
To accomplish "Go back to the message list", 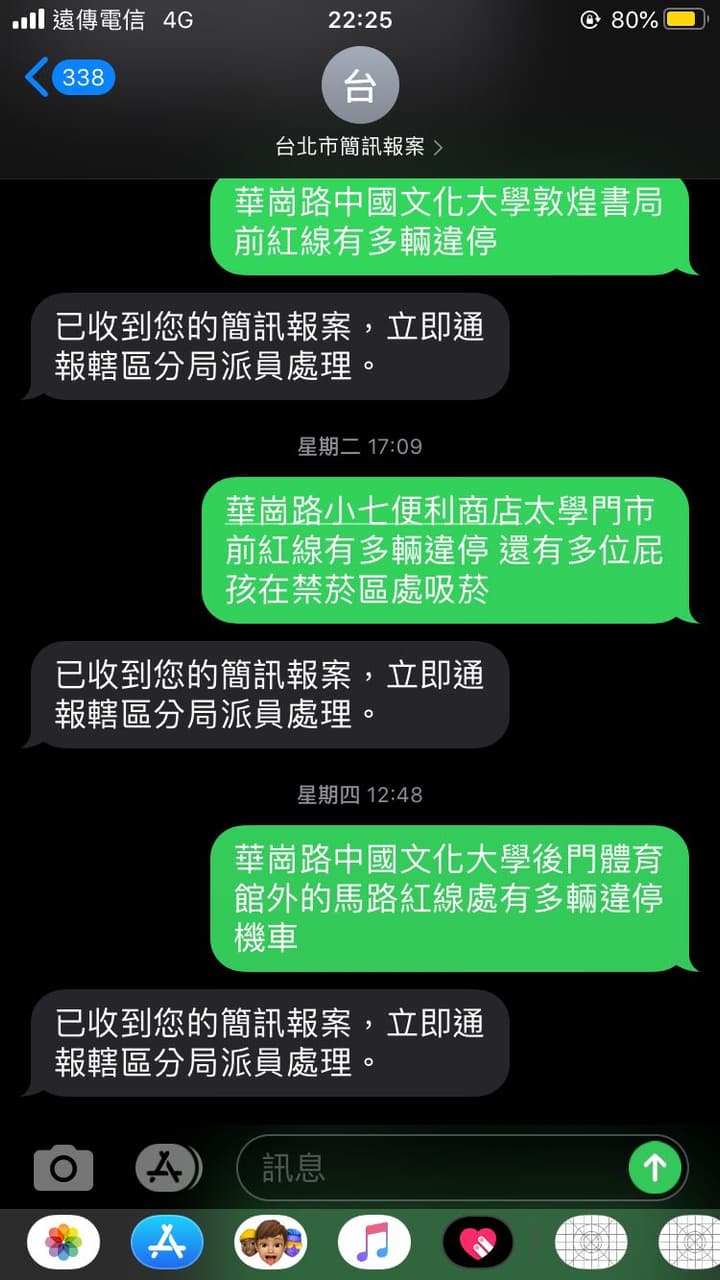I will tap(69, 77).
